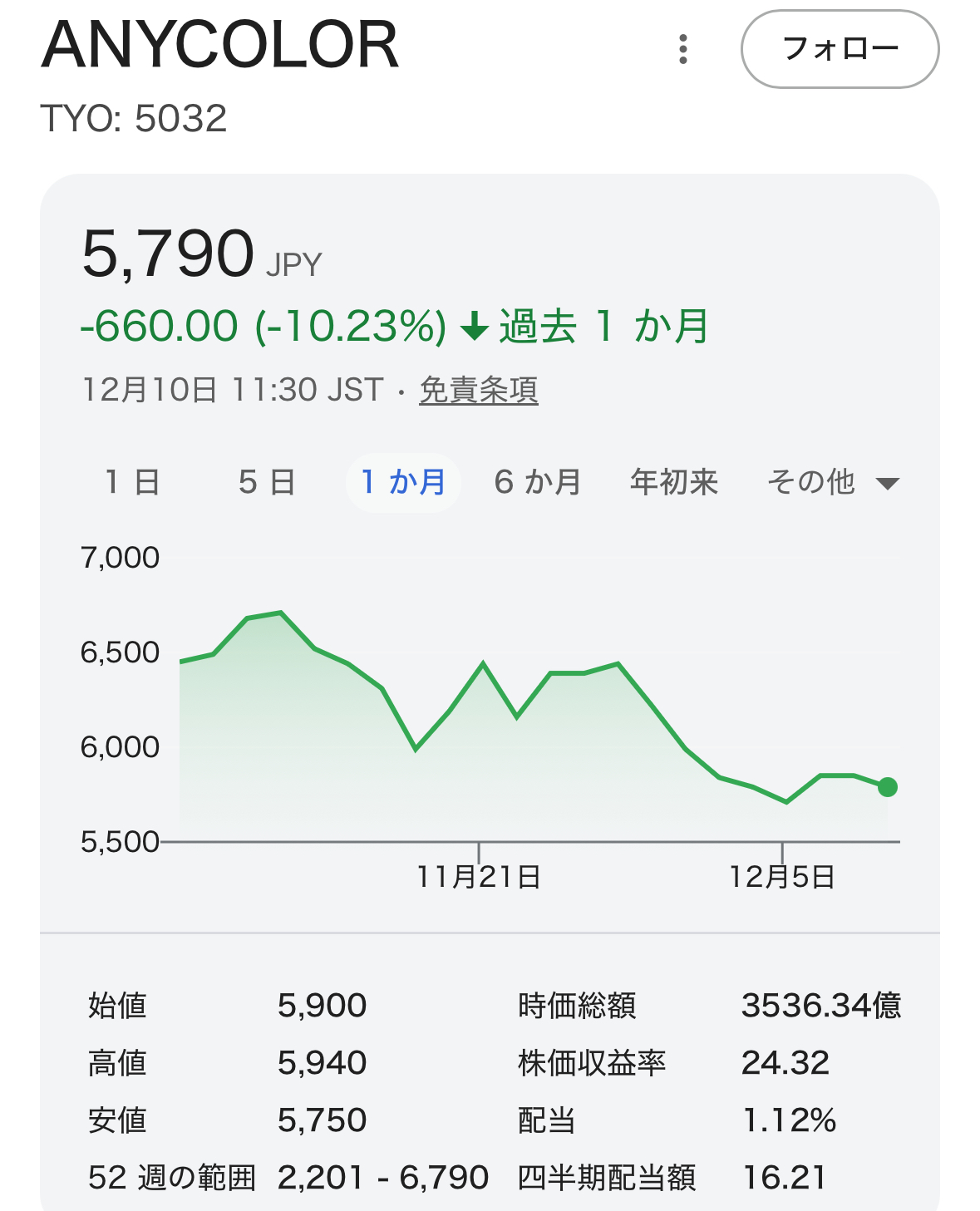Switch to the 1 日 chart range
The width and height of the screenshot is (980, 1211).
pyautogui.click(x=133, y=482)
